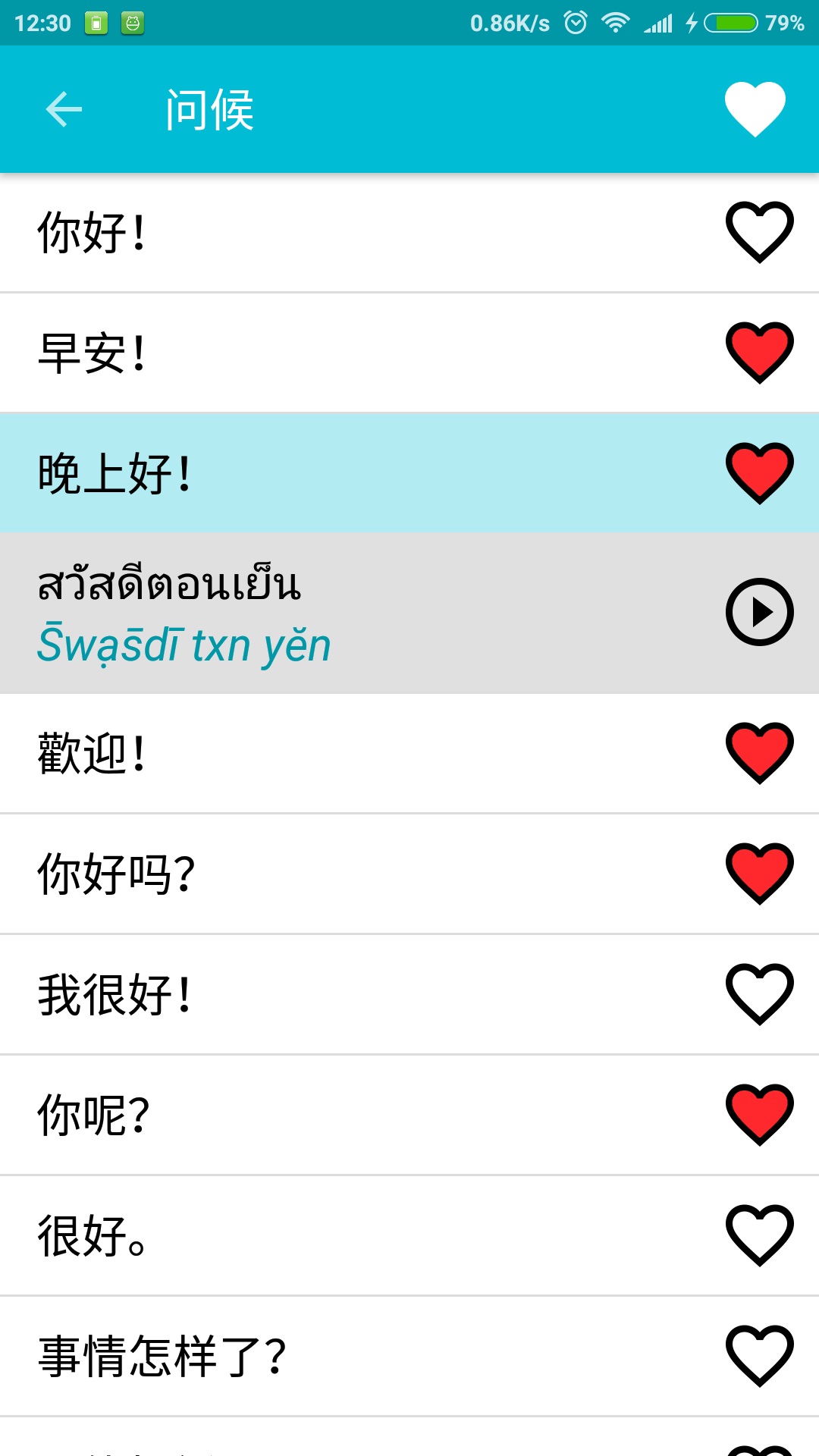This screenshot has width=819, height=1456.
Task: Favorite the phrase 你好!
Action: [759, 233]
